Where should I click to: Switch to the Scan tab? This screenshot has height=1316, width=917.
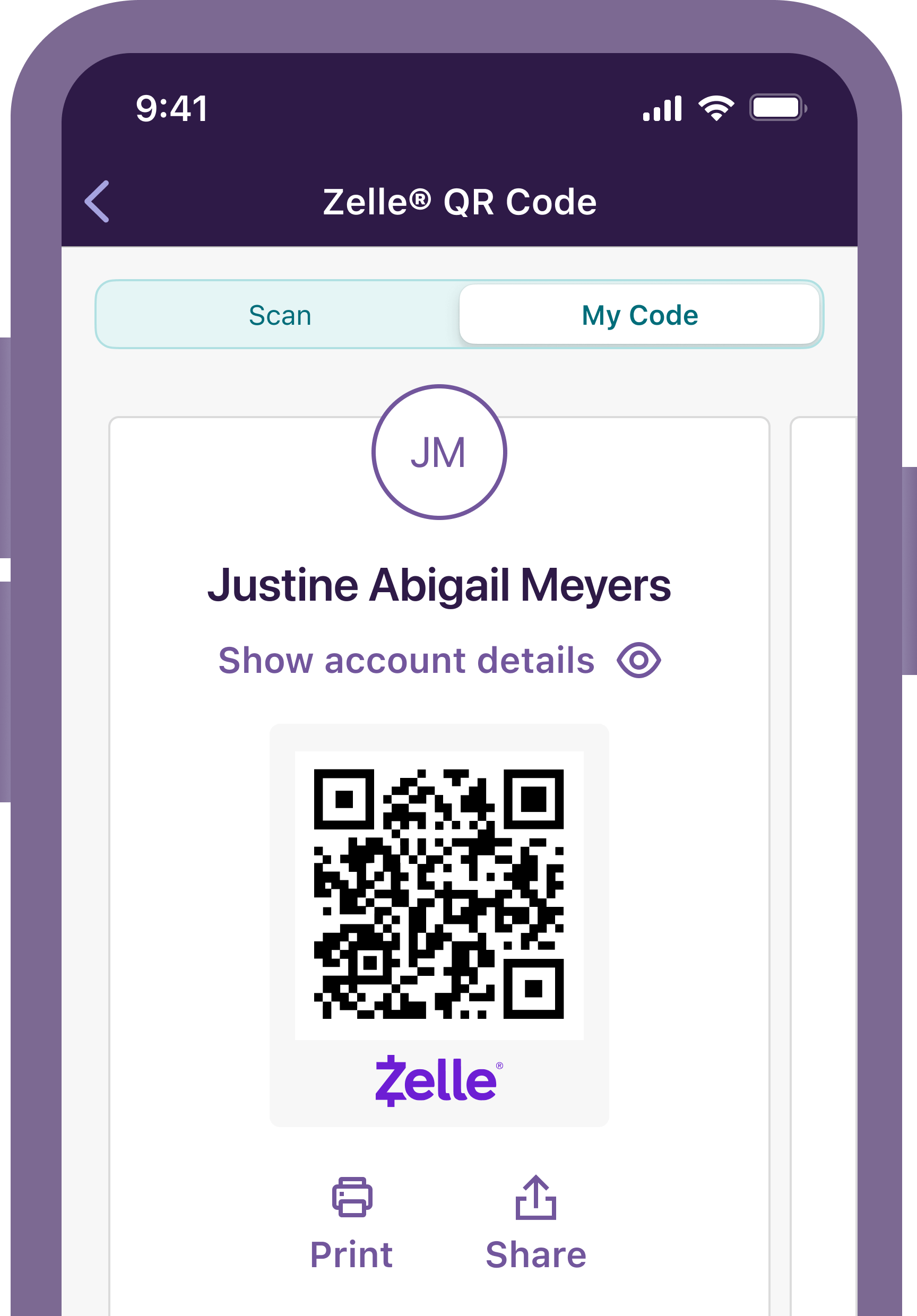click(x=280, y=315)
